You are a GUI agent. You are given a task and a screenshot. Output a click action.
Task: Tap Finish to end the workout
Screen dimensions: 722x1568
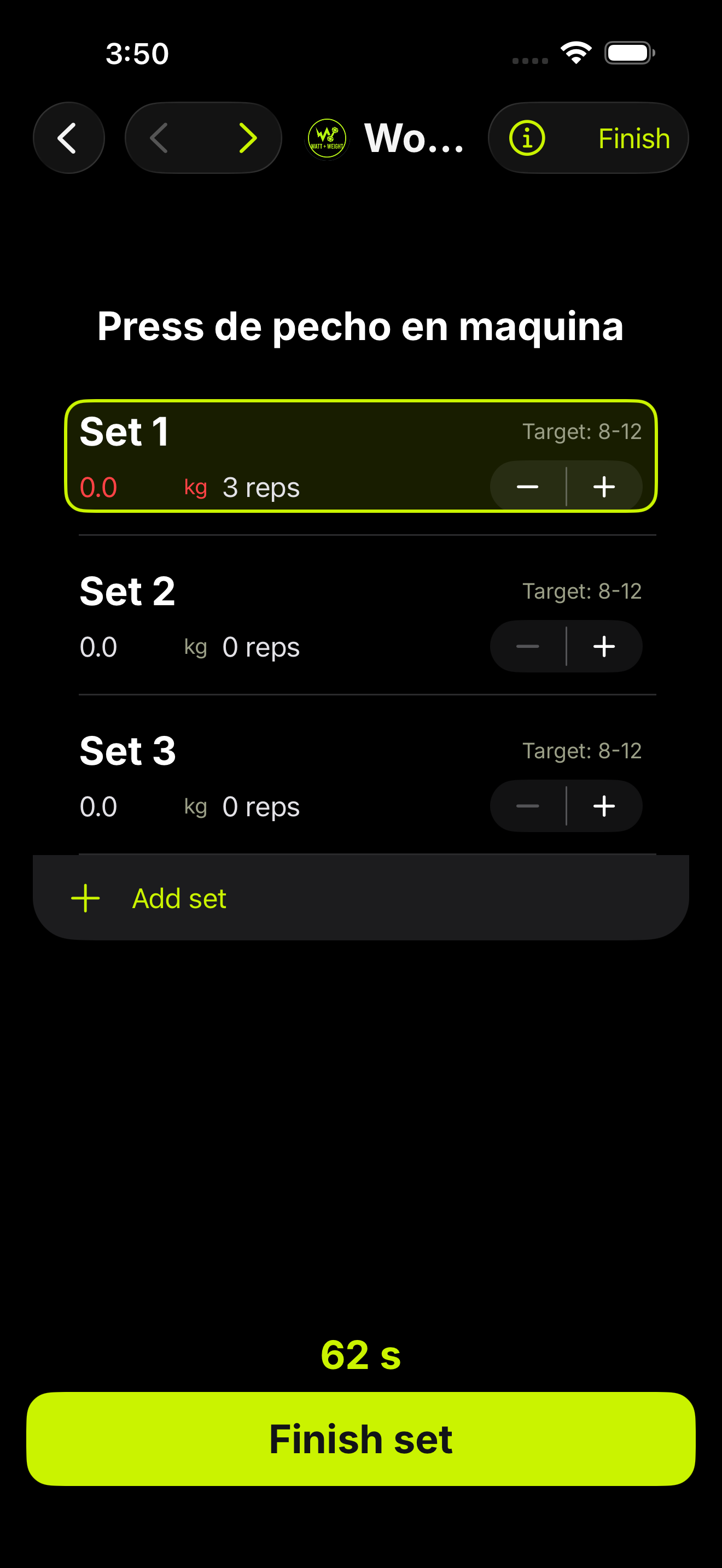(x=634, y=138)
